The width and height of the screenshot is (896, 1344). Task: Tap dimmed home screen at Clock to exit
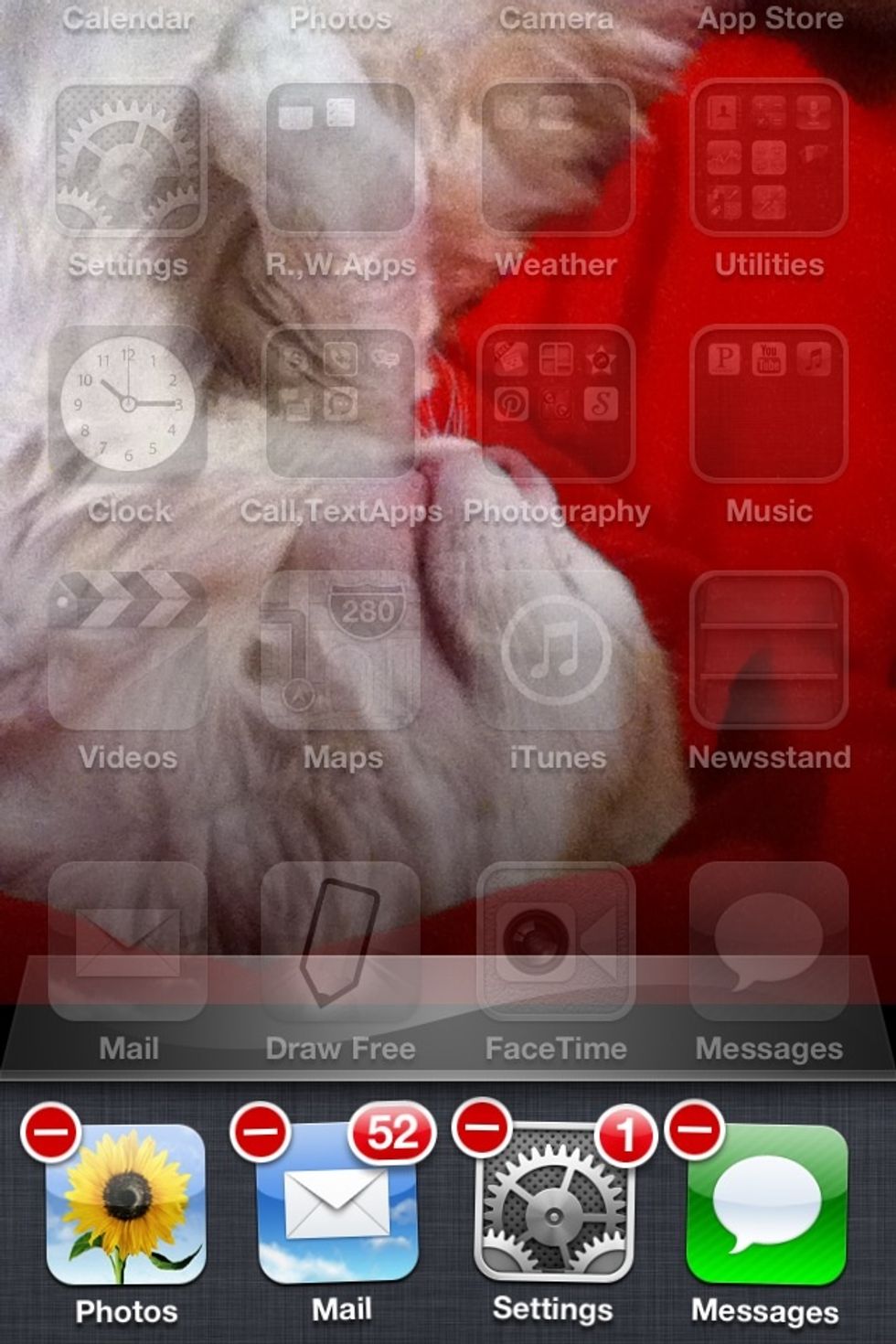(x=128, y=402)
